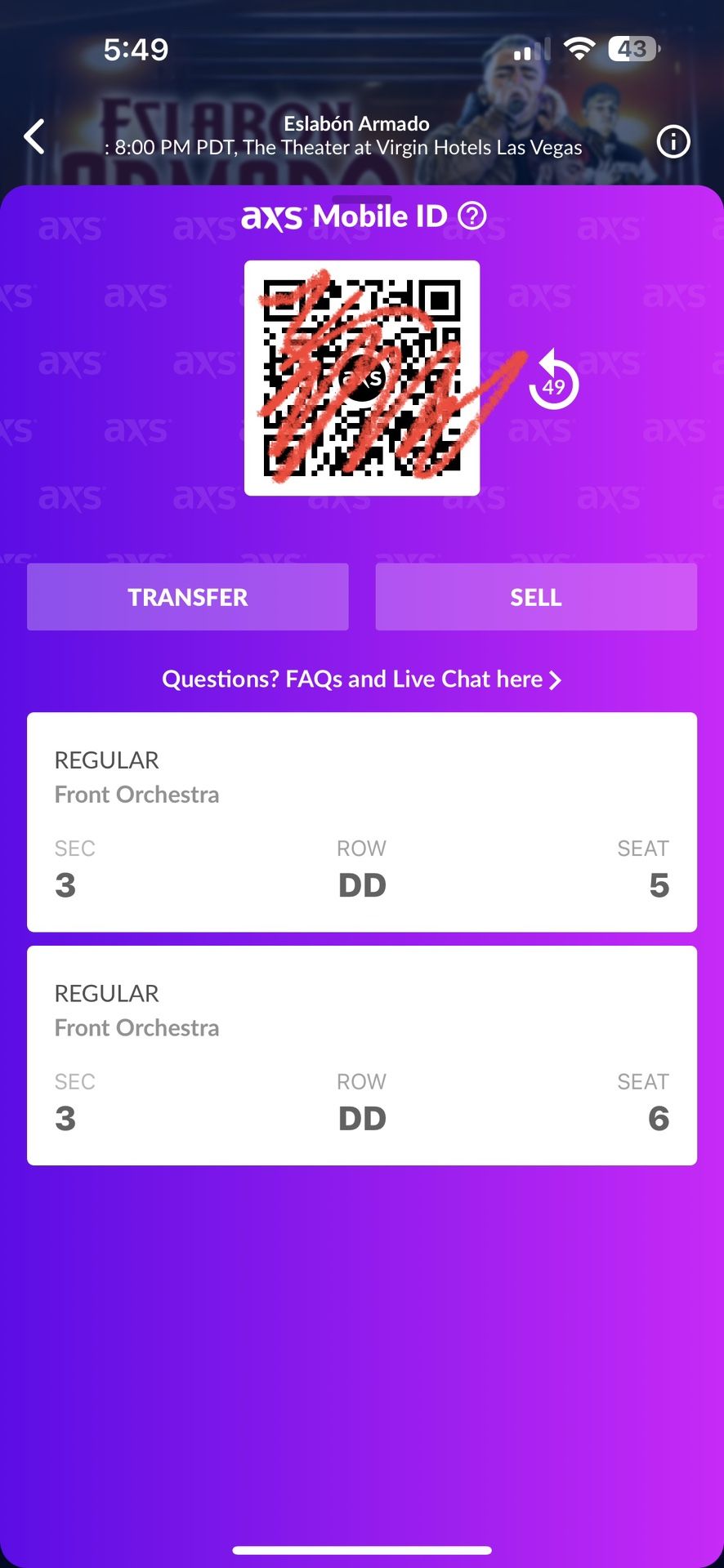
Task: Tap the Wi-Fi icon in the status bar
Action: pos(580,49)
